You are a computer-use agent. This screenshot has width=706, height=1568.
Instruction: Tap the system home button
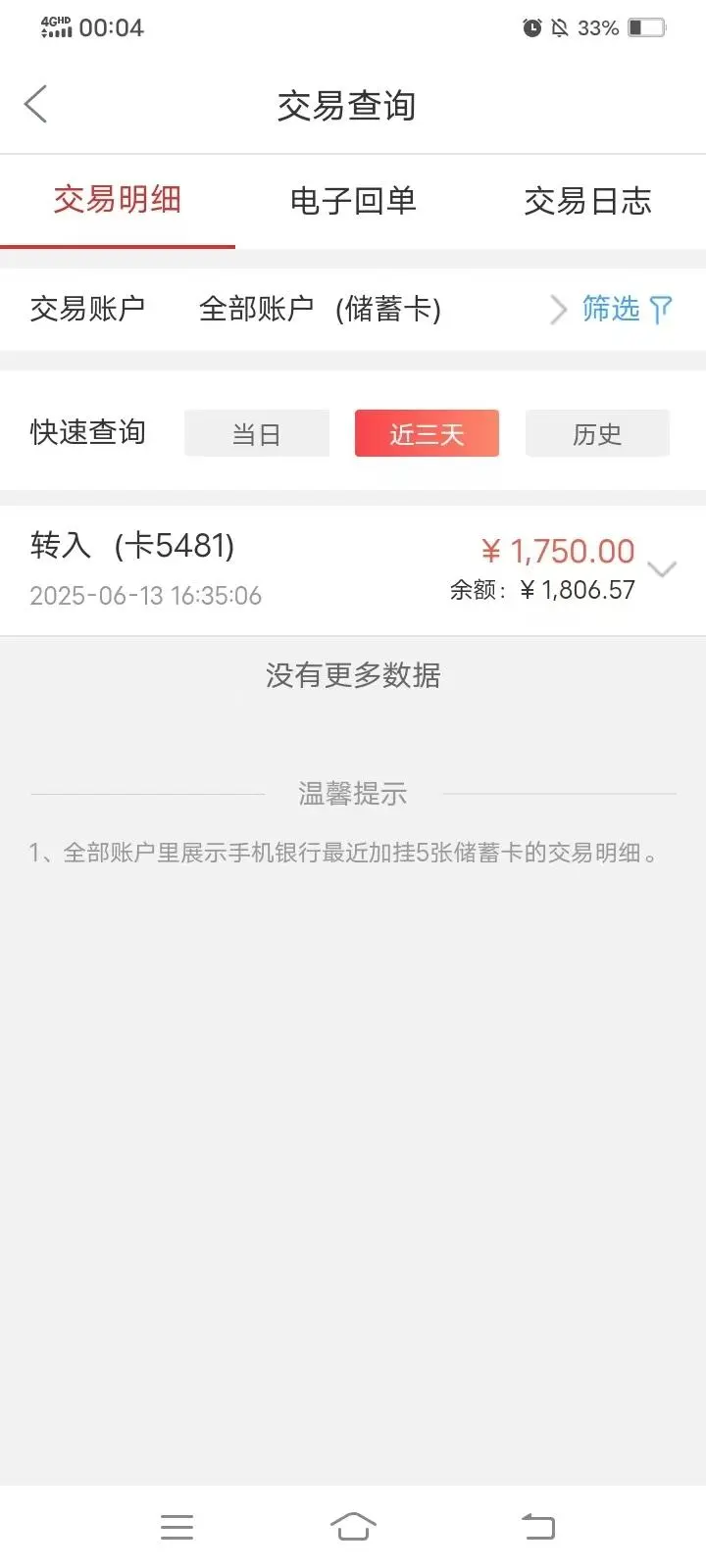pos(353,1526)
